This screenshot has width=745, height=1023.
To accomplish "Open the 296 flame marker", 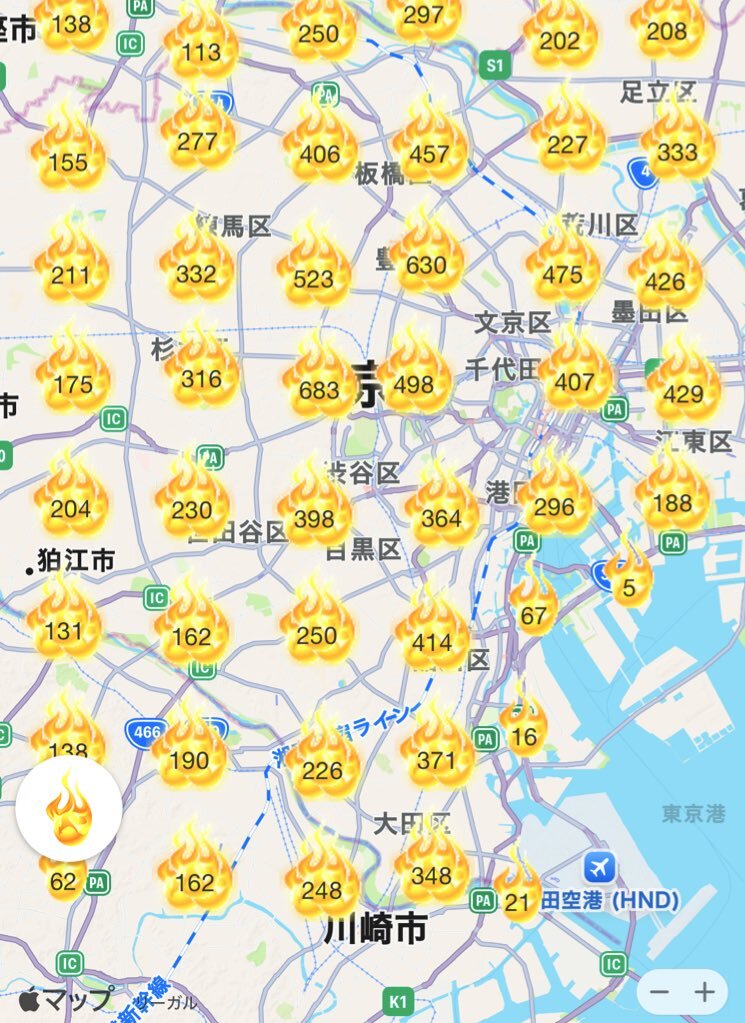I will [555, 503].
